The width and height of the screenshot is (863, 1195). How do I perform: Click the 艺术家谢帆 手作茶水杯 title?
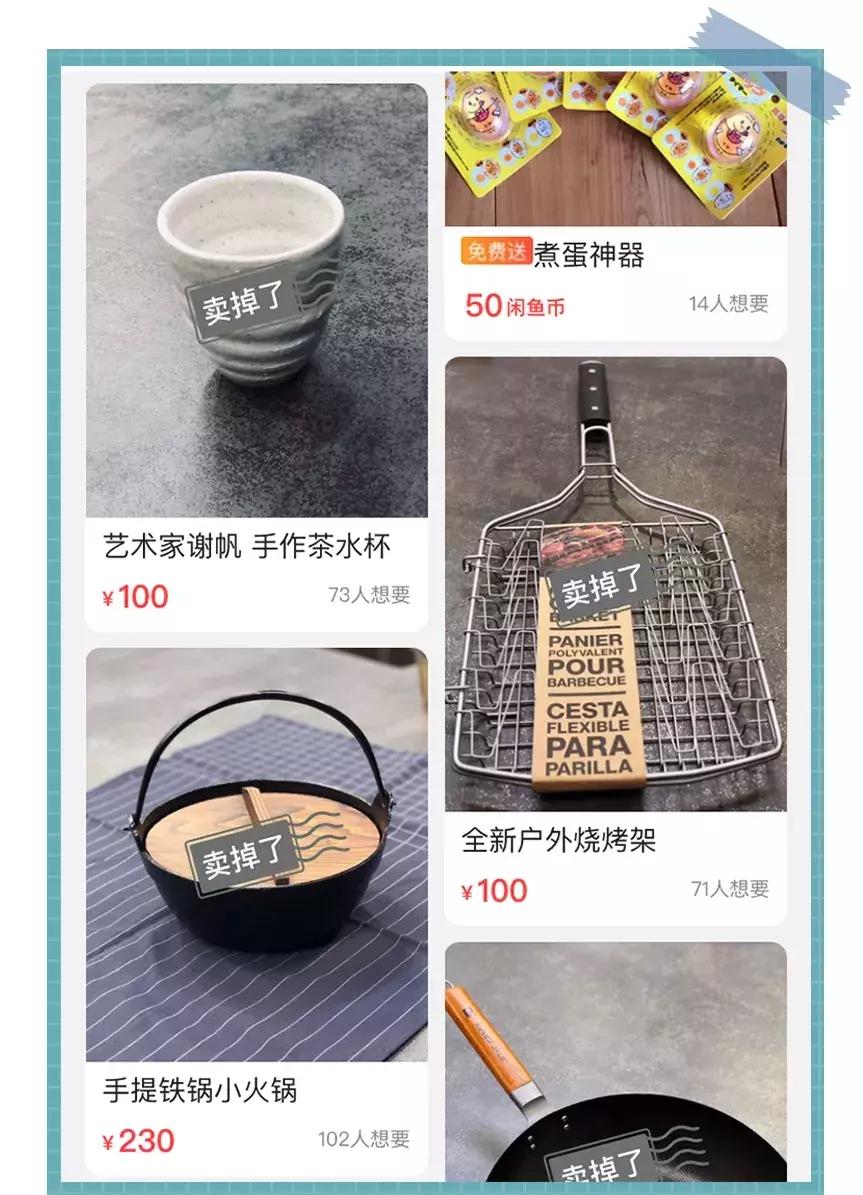click(x=249, y=544)
